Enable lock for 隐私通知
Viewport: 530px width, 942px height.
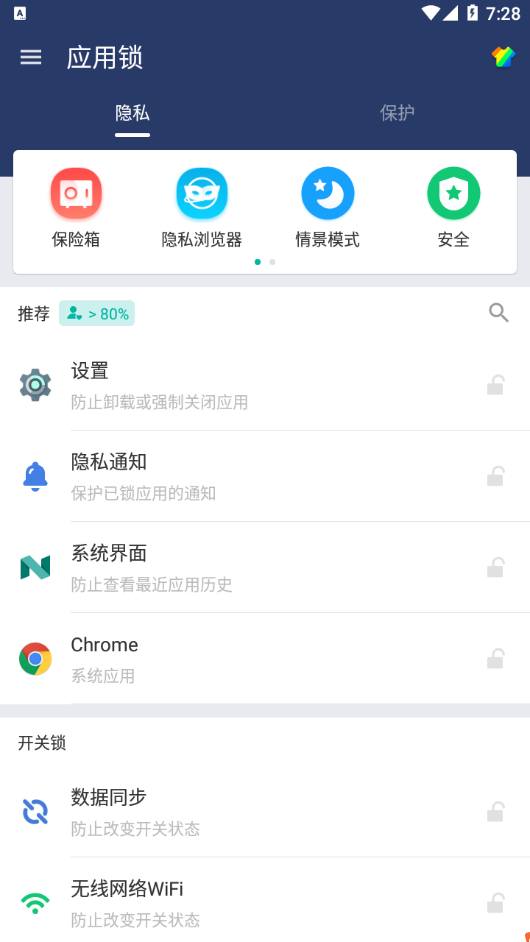(495, 476)
